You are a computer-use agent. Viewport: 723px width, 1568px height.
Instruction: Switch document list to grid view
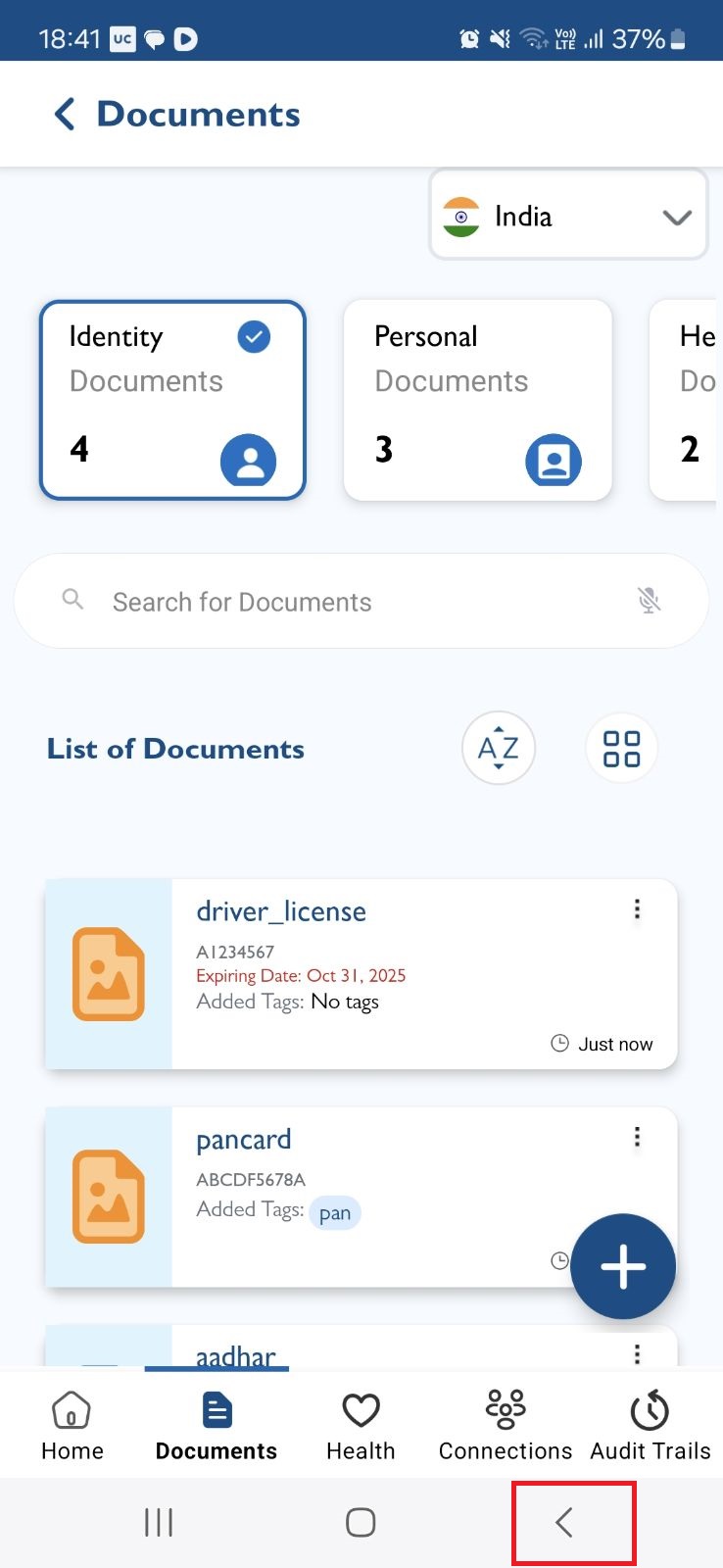point(621,749)
